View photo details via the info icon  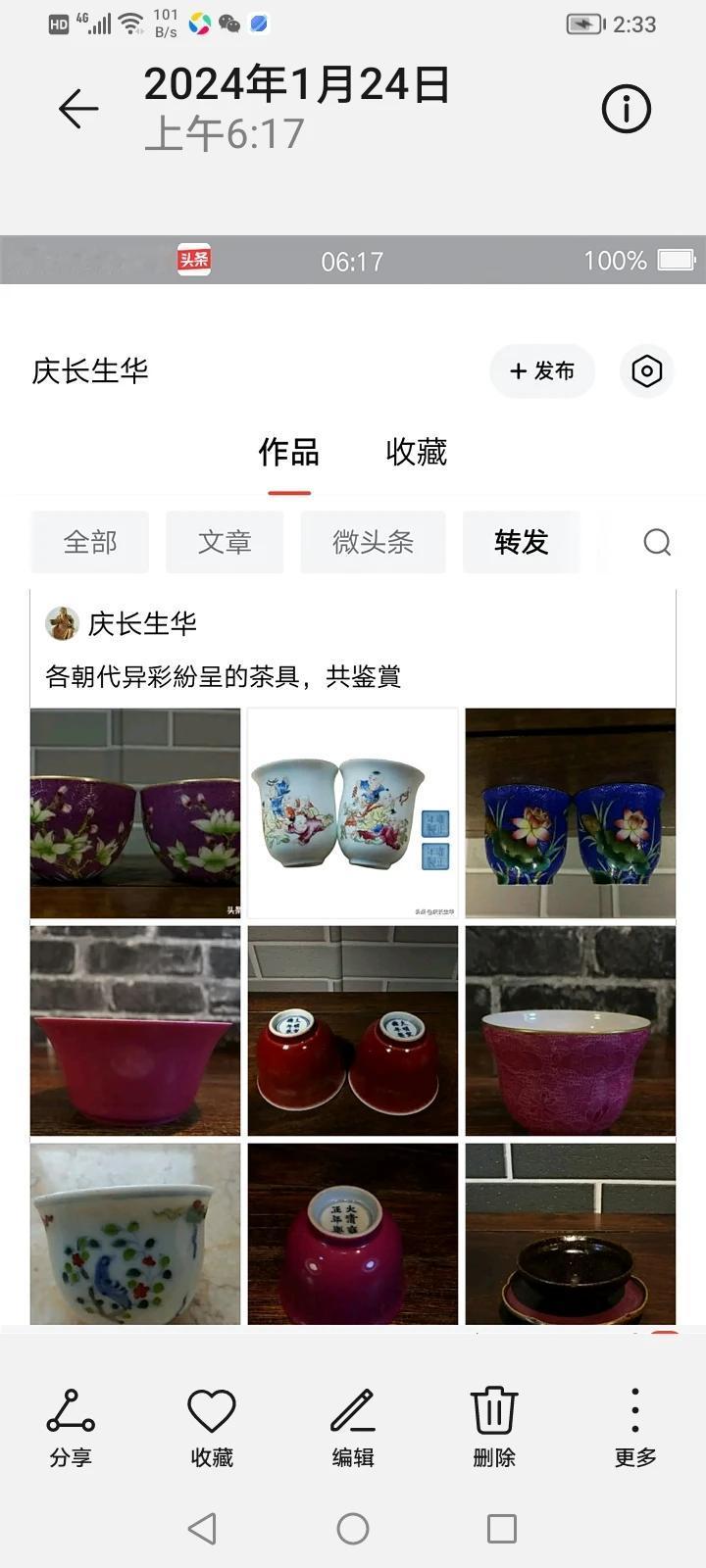tap(625, 109)
